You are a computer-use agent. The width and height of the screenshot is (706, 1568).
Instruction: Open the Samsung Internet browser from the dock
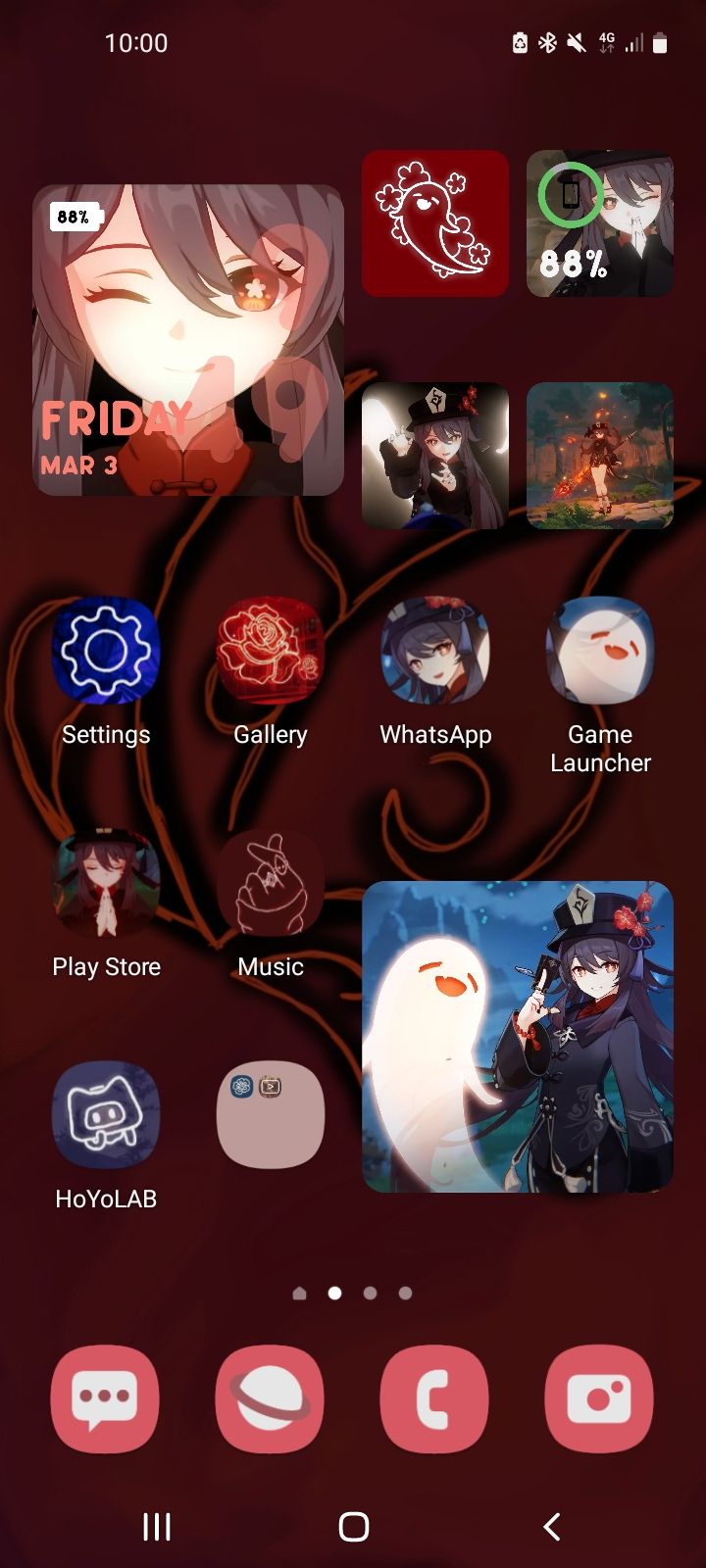click(271, 1398)
